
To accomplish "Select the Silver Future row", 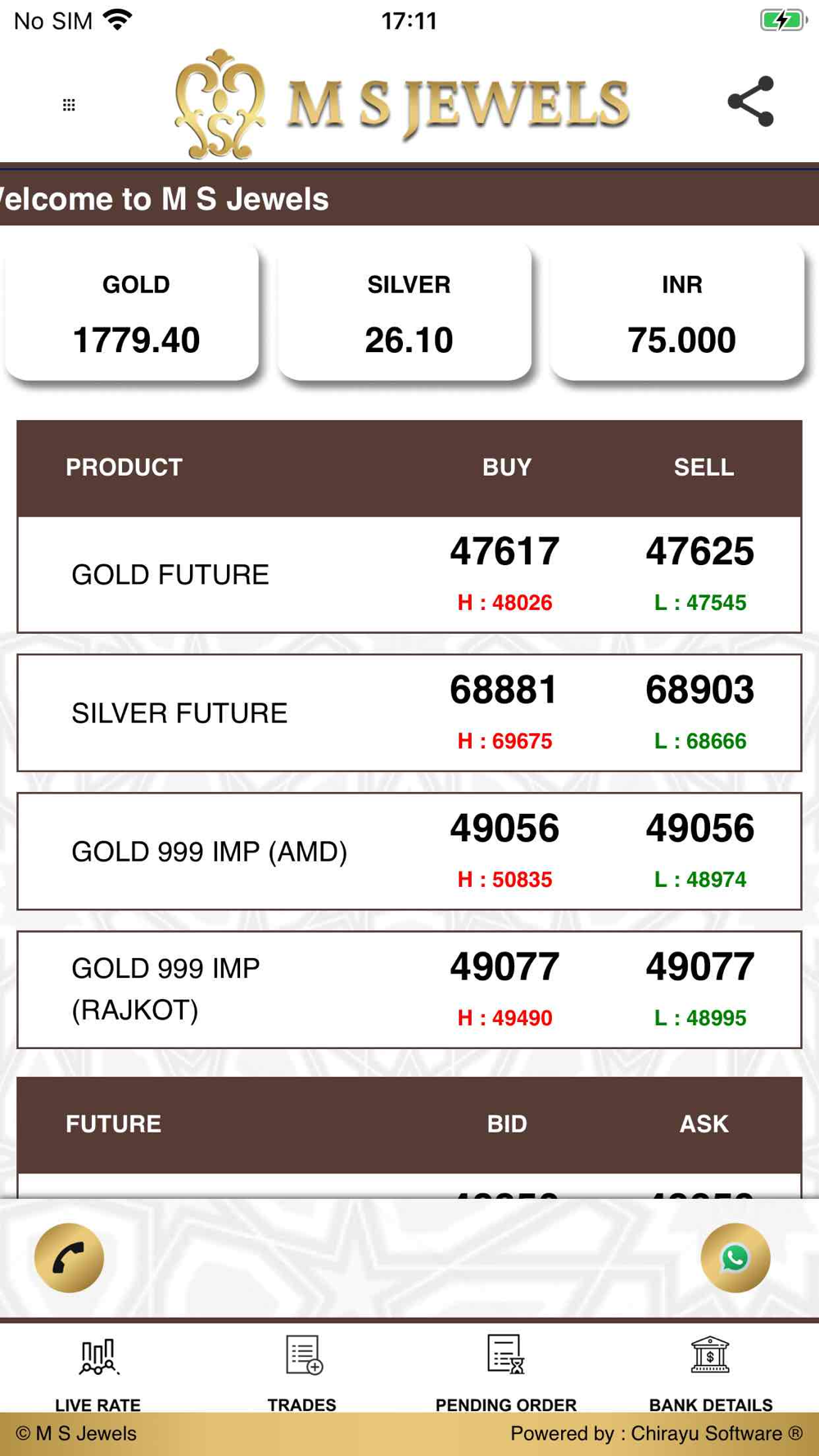I will [x=409, y=712].
